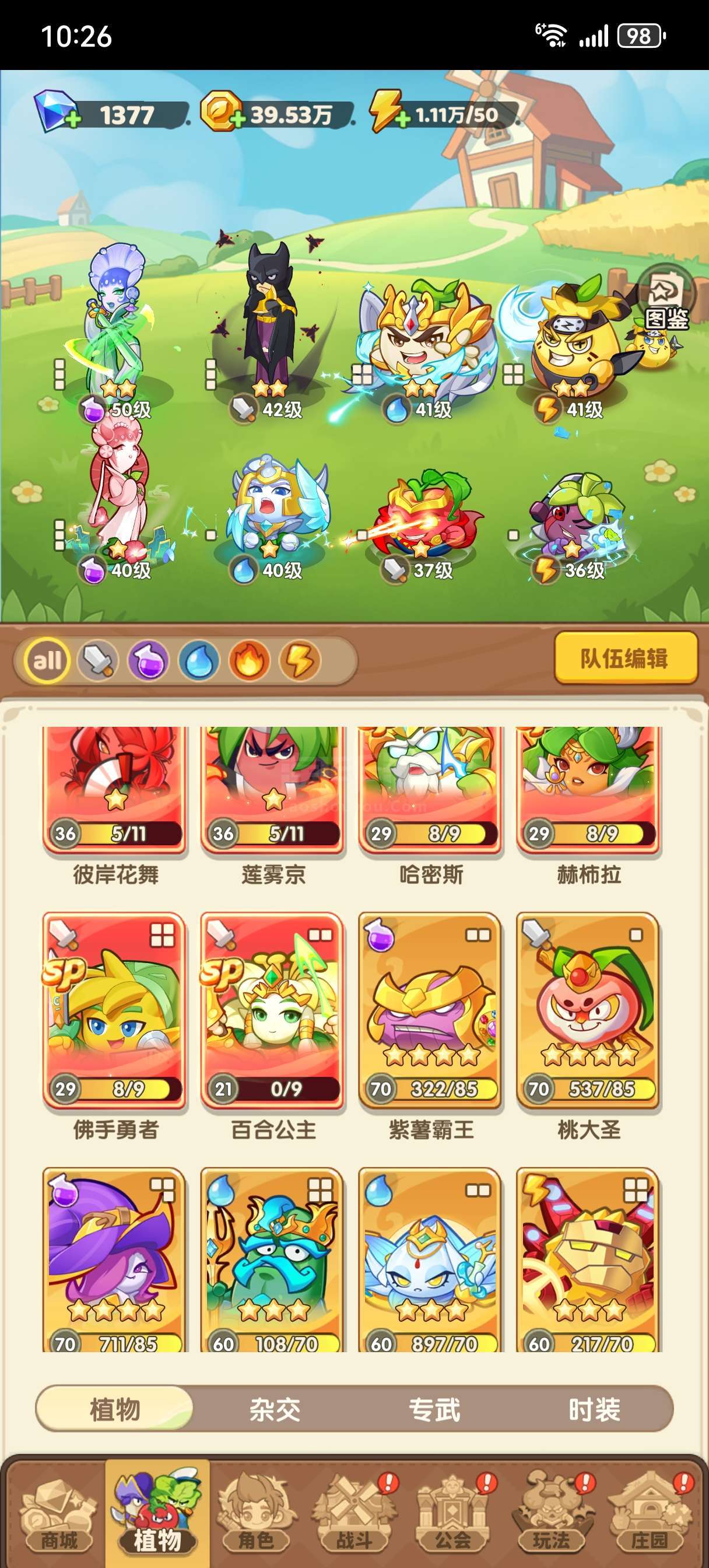Open the 紫薯霸王 plant card
The width and height of the screenshot is (709, 1568).
point(430,1013)
